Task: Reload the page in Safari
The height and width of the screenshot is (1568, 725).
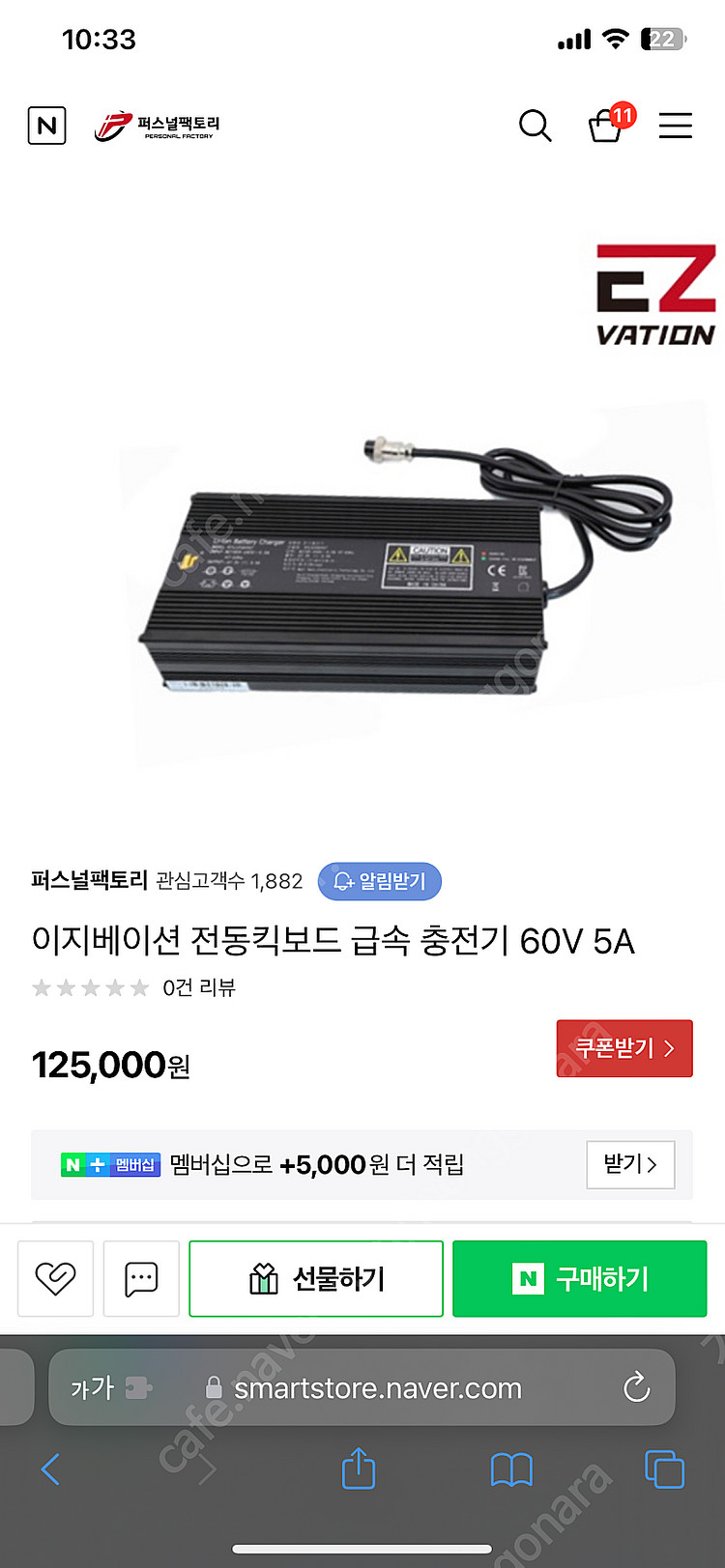Action: (635, 1387)
